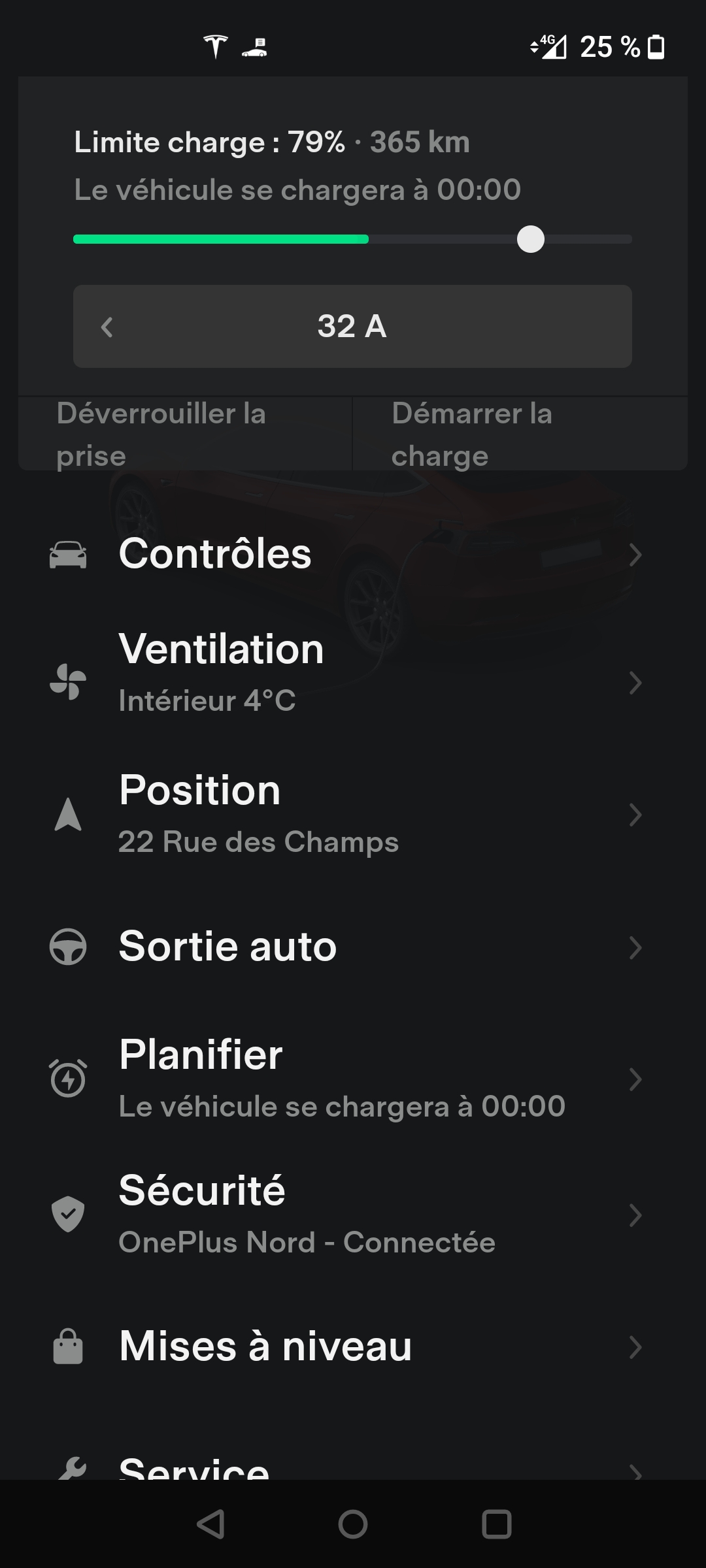Go to the Android home screen
This screenshot has width=706, height=1568.
(x=353, y=1524)
